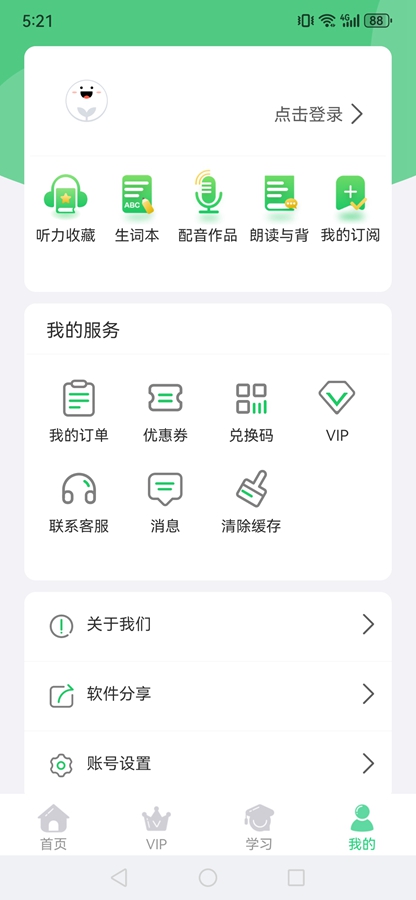The height and width of the screenshot is (900, 416).
Task: Open 我的订单 my orders
Action: [x=79, y=412]
